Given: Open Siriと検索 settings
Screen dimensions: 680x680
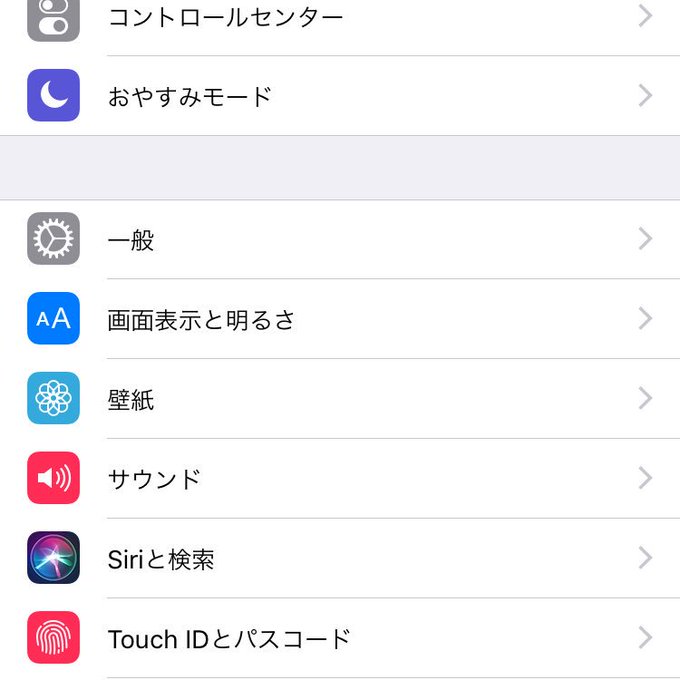Looking at the screenshot, I should 340,558.
